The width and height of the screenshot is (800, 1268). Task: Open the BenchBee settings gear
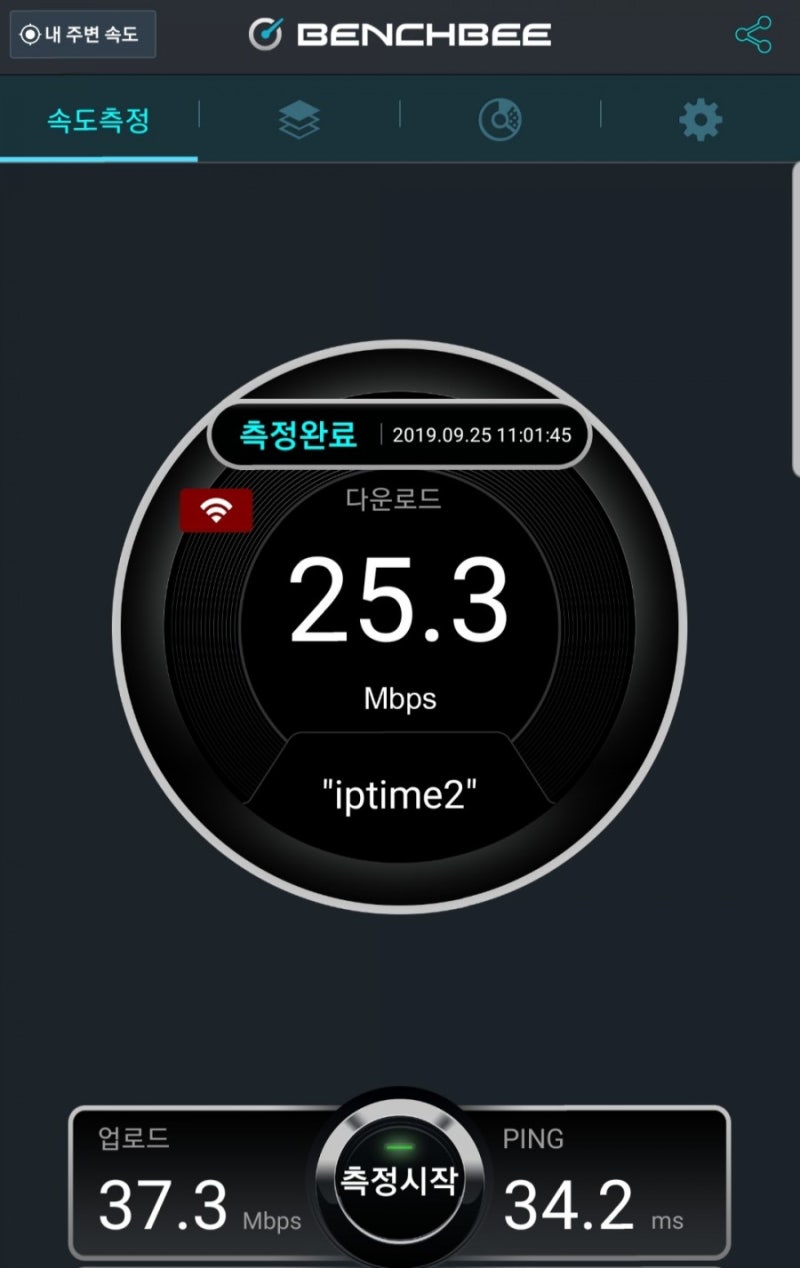click(698, 118)
